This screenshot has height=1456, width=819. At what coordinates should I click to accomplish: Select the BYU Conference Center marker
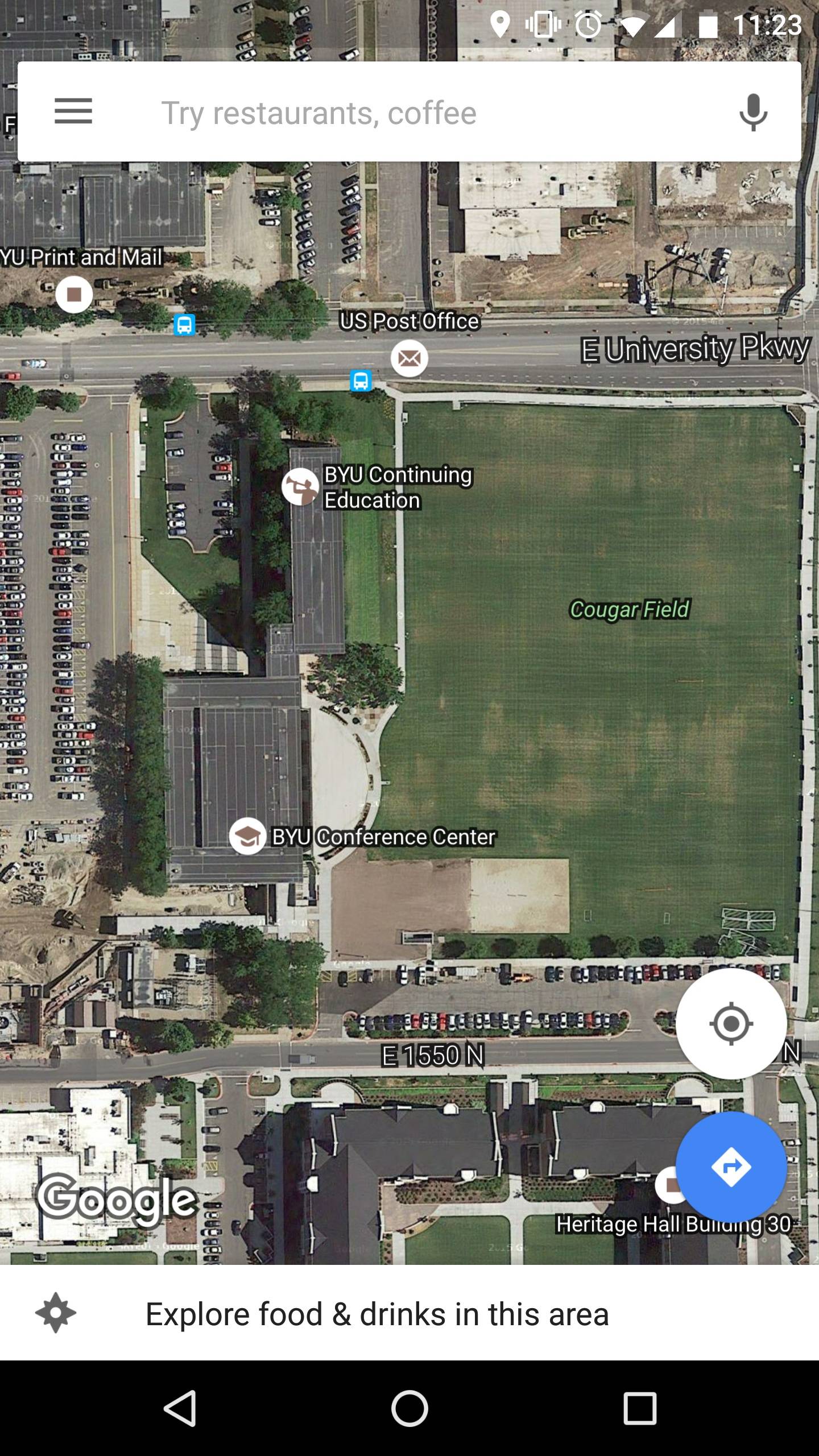(x=247, y=836)
